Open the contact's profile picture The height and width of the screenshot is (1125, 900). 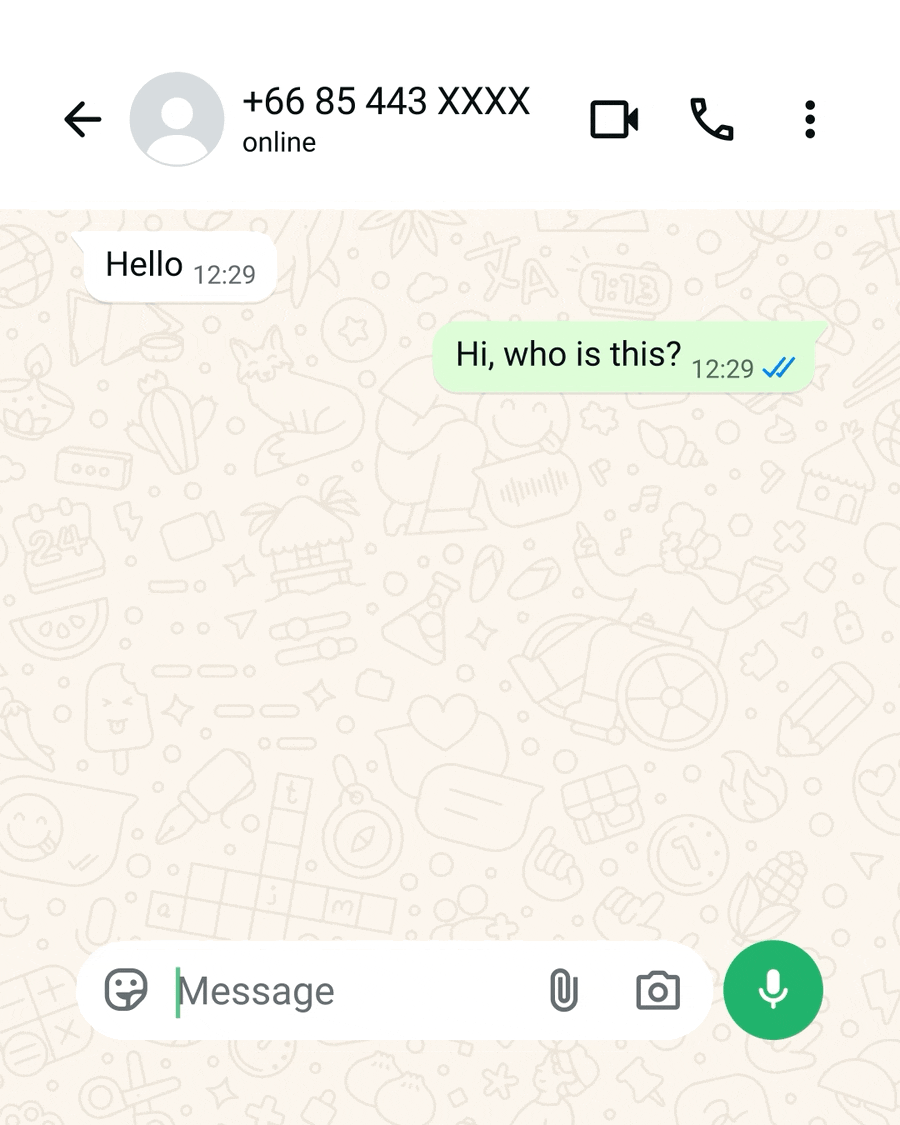click(x=177, y=118)
